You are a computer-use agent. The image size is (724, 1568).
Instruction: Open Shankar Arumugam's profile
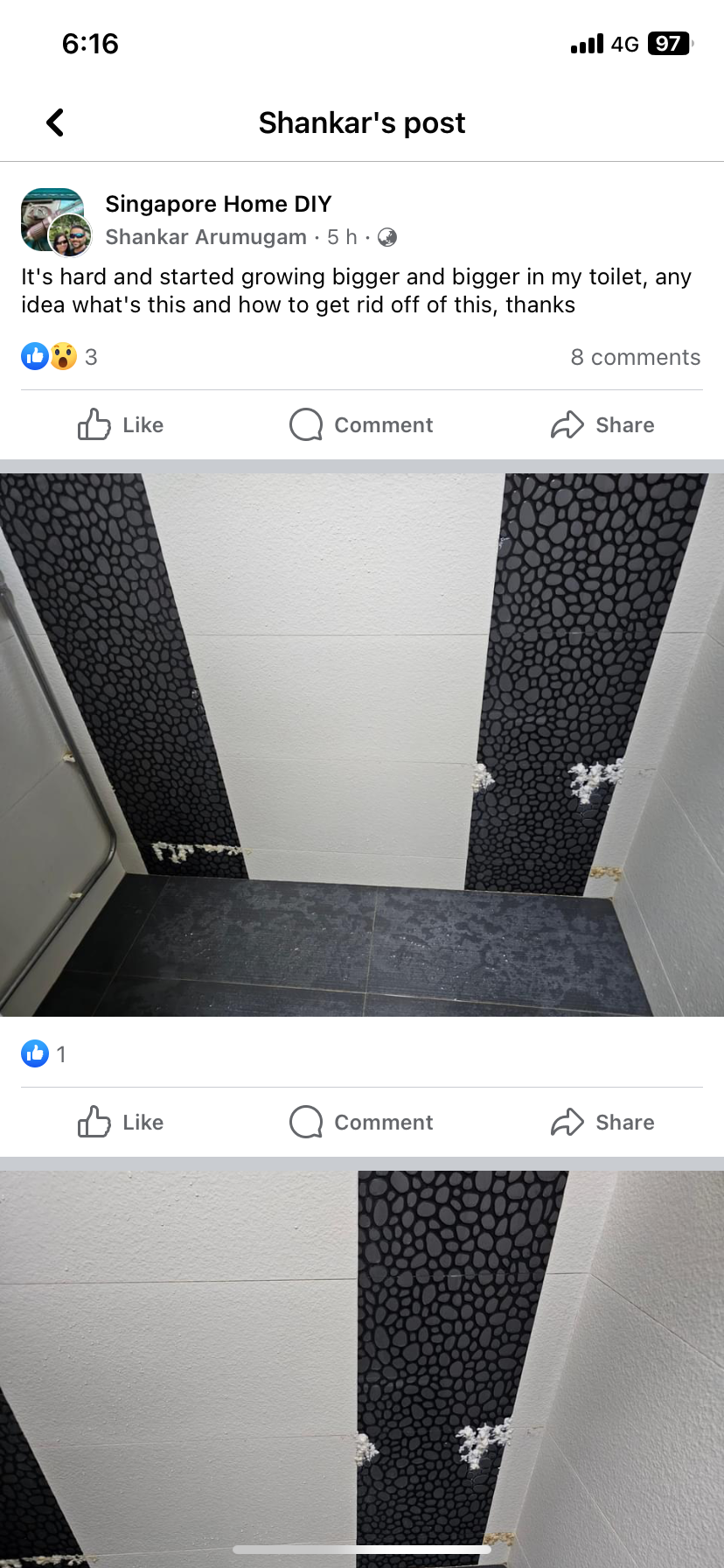click(205, 237)
